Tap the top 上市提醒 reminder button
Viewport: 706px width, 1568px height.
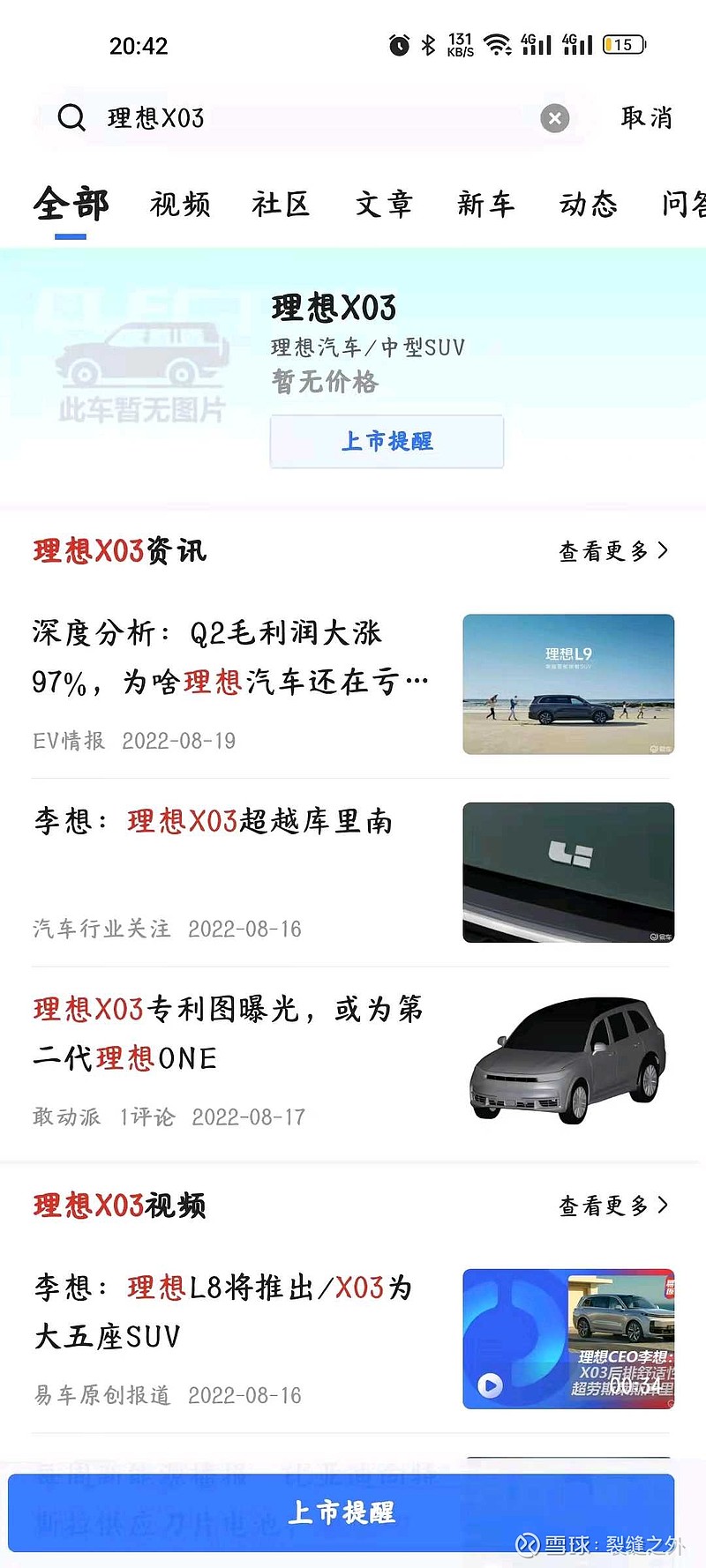386,441
